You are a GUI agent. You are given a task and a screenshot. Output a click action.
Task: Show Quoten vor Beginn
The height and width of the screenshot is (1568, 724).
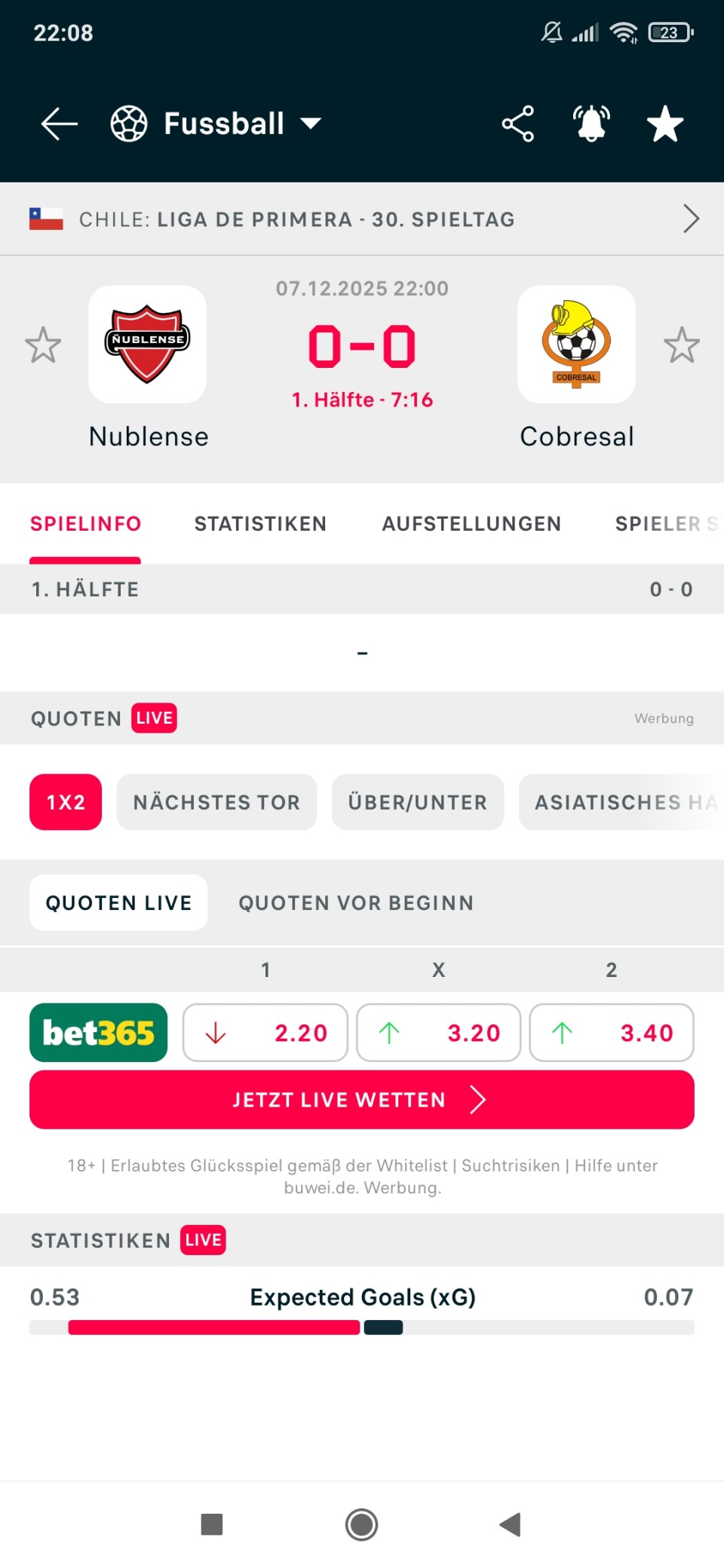click(x=356, y=903)
